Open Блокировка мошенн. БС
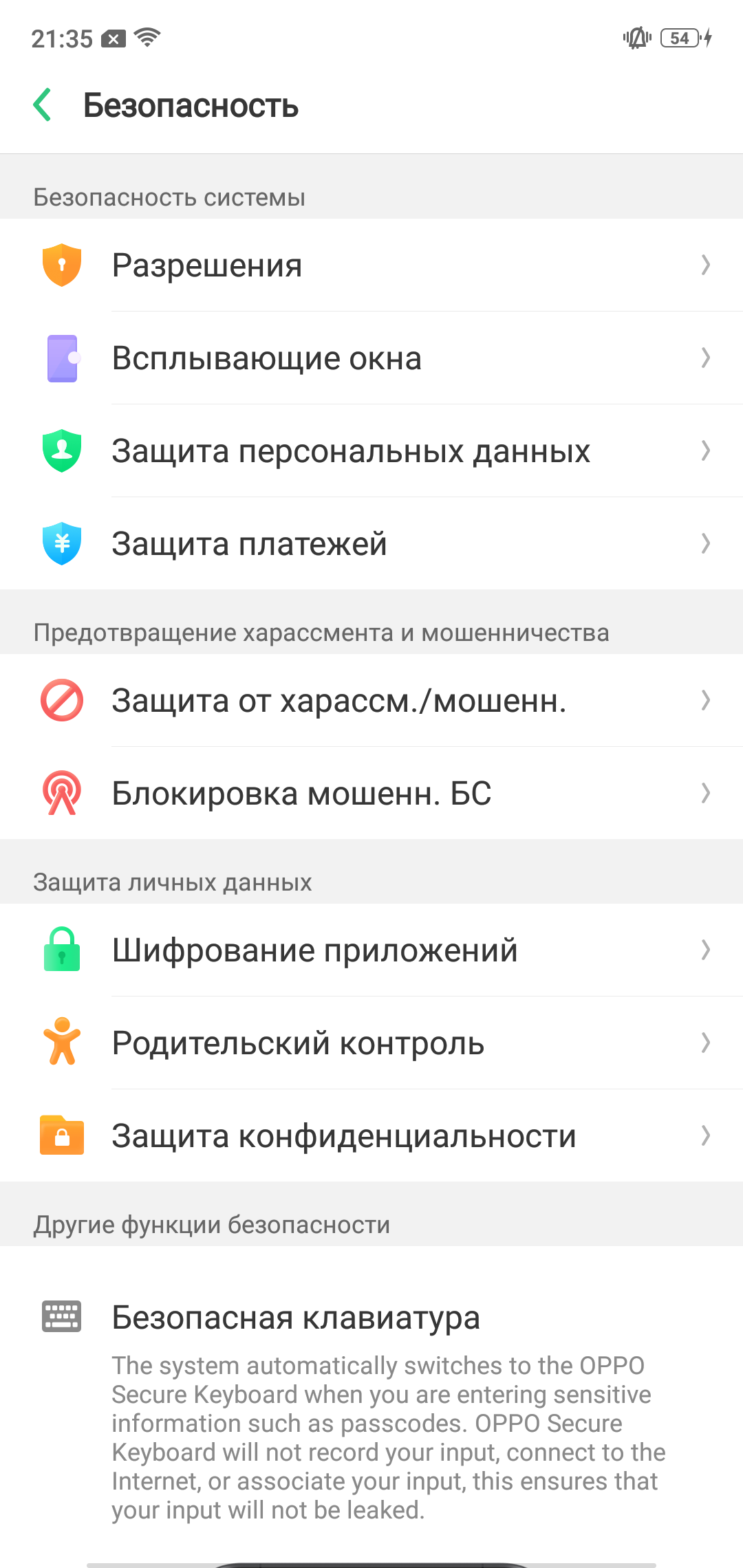The image size is (743, 1568). (x=371, y=793)
